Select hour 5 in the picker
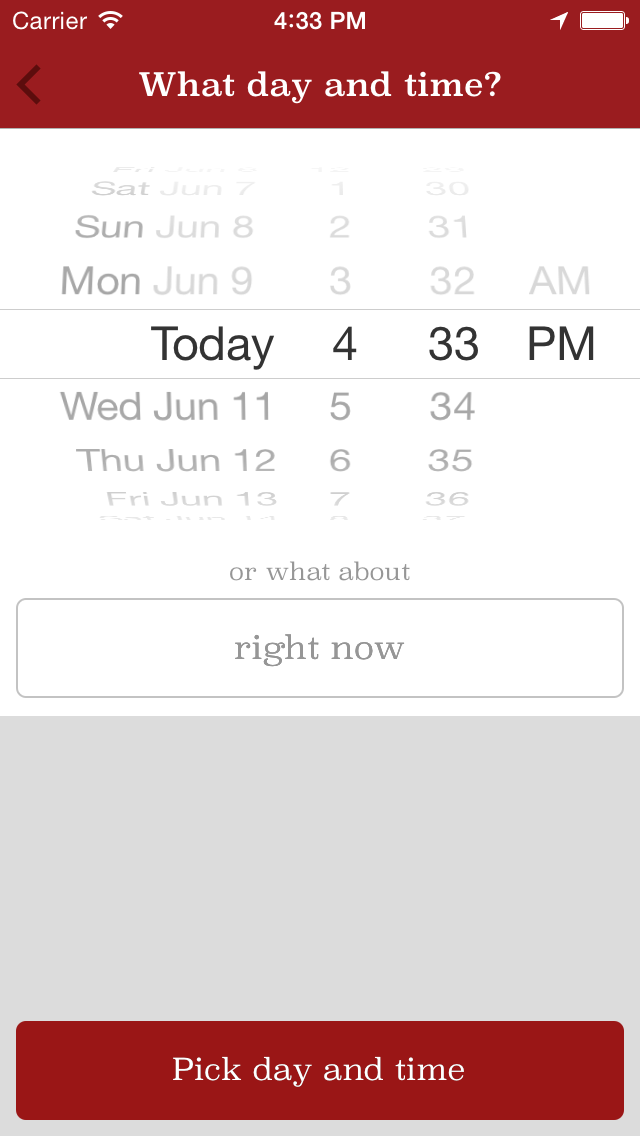 tap(340, 407)
